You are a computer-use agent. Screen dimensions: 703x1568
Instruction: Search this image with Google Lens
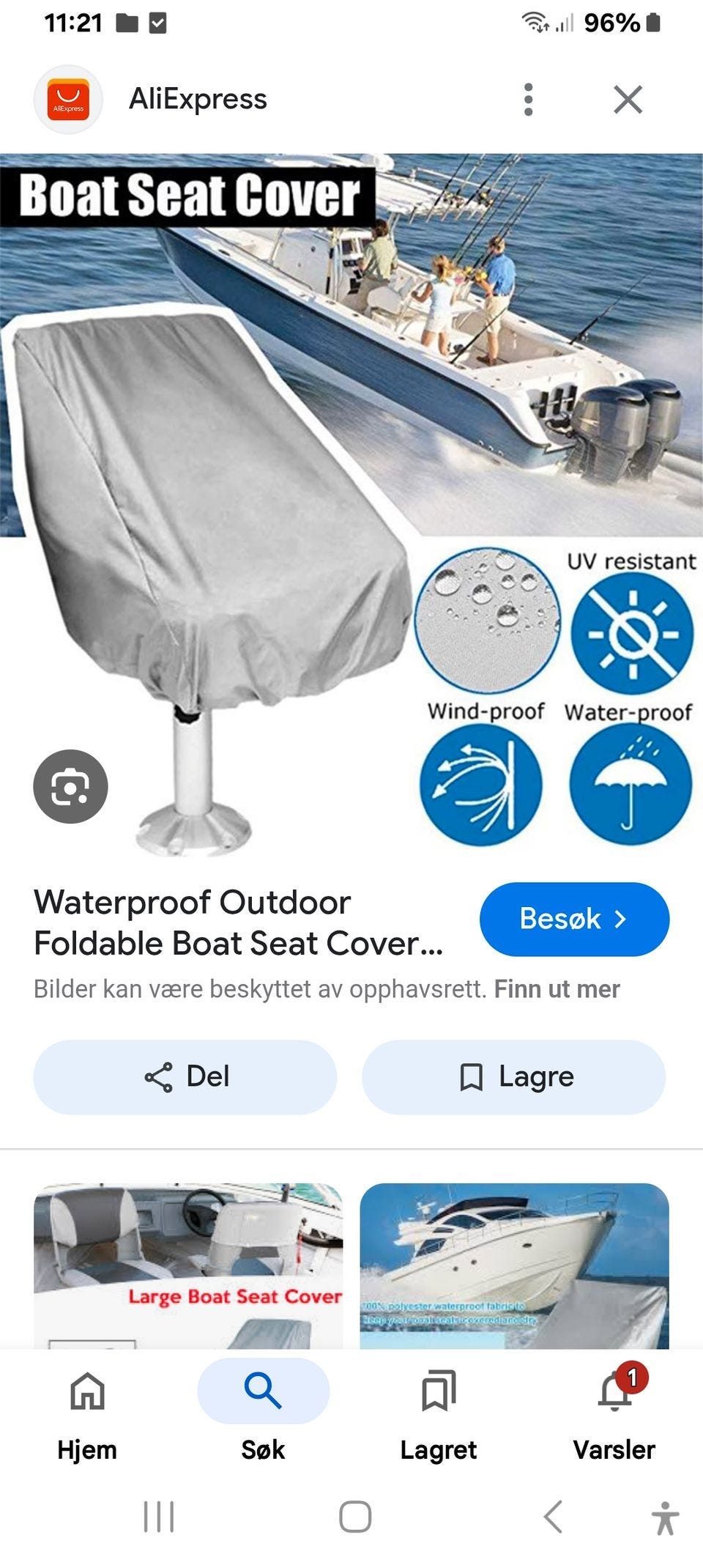pyautogui.click(x=70, y=787)
